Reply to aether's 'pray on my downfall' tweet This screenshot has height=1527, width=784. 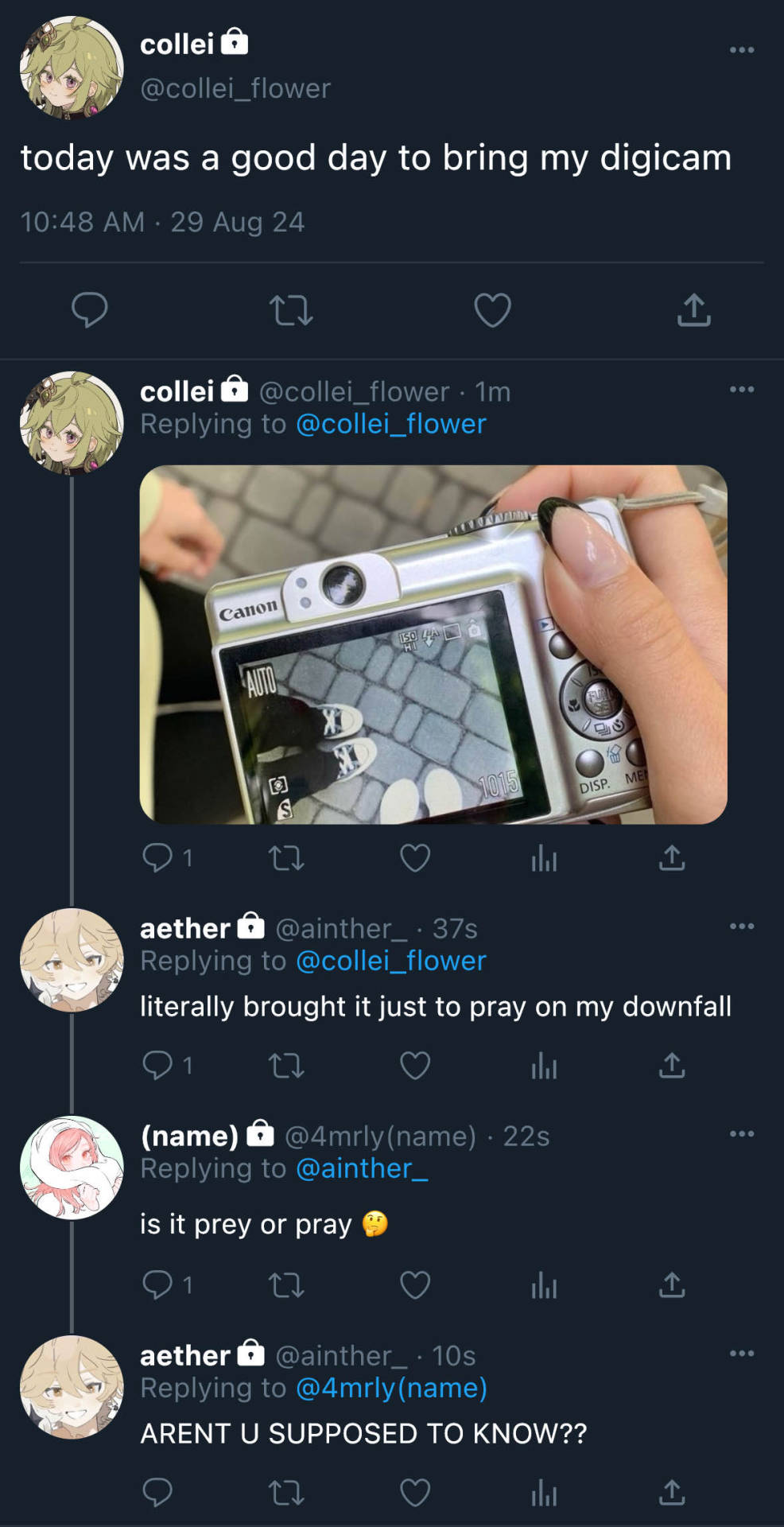[157, 1065]
